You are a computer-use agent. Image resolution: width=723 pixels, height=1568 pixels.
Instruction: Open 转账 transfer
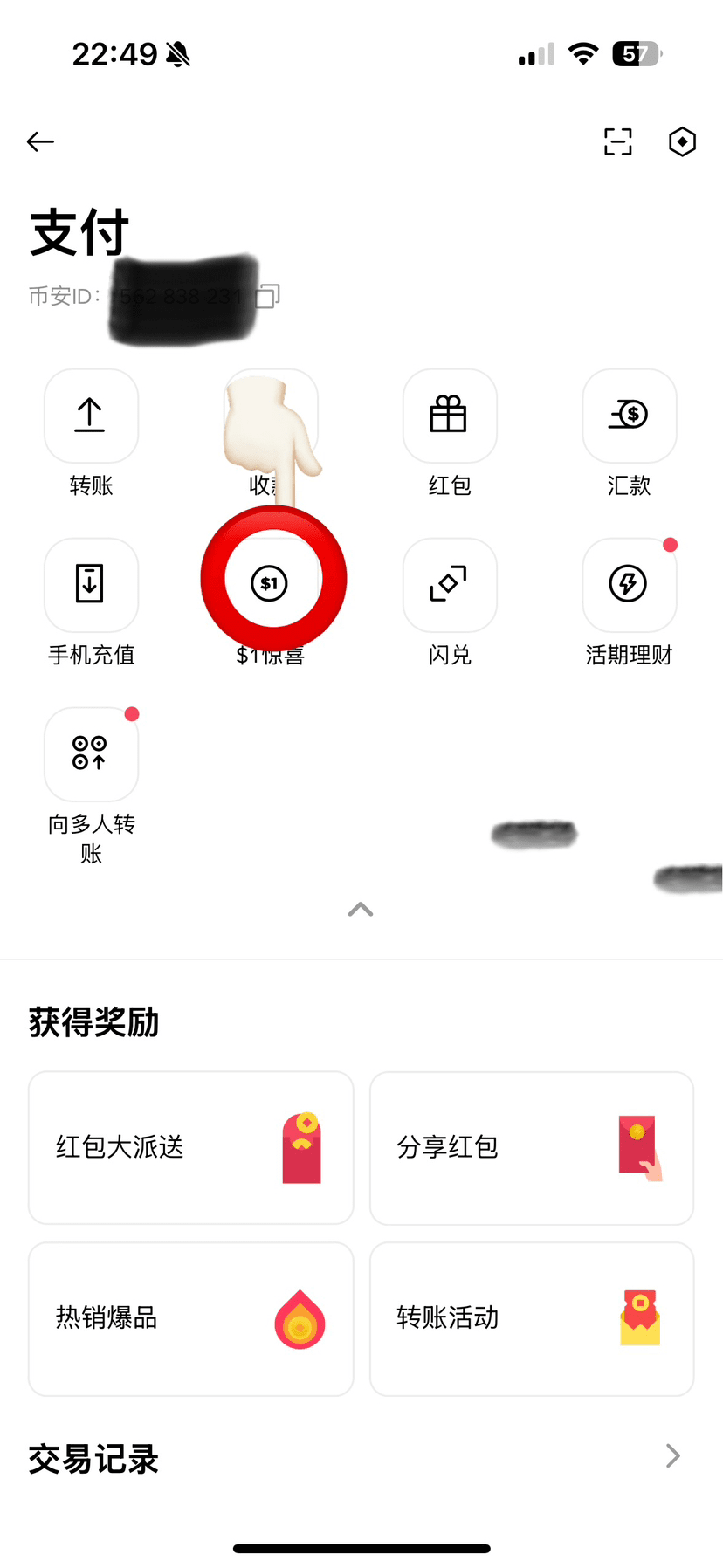coord(91,416)
